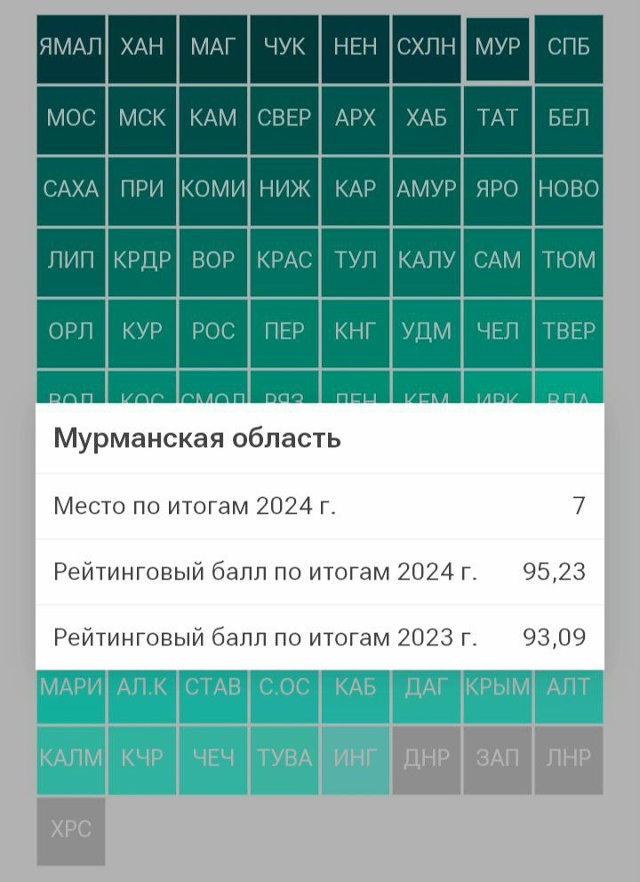Tap the МАРИ region tile
The width and height of the screenshot is (640, 882).
71,689
